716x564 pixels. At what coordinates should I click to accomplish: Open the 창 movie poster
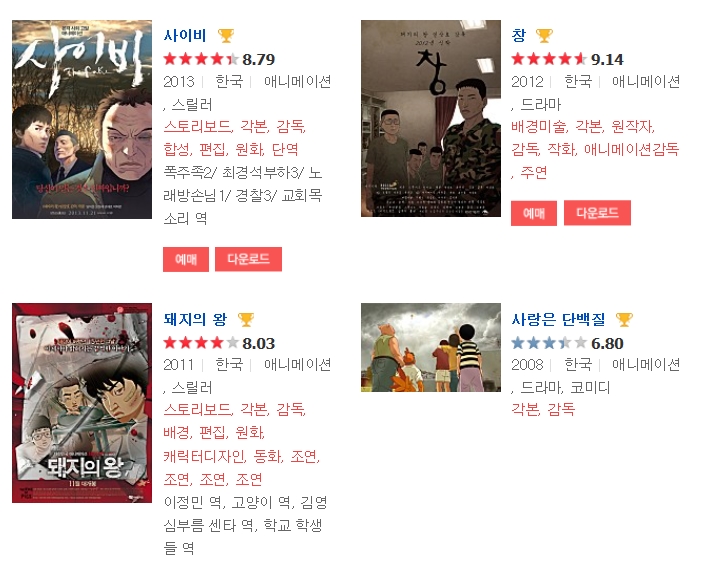point(430,119)
